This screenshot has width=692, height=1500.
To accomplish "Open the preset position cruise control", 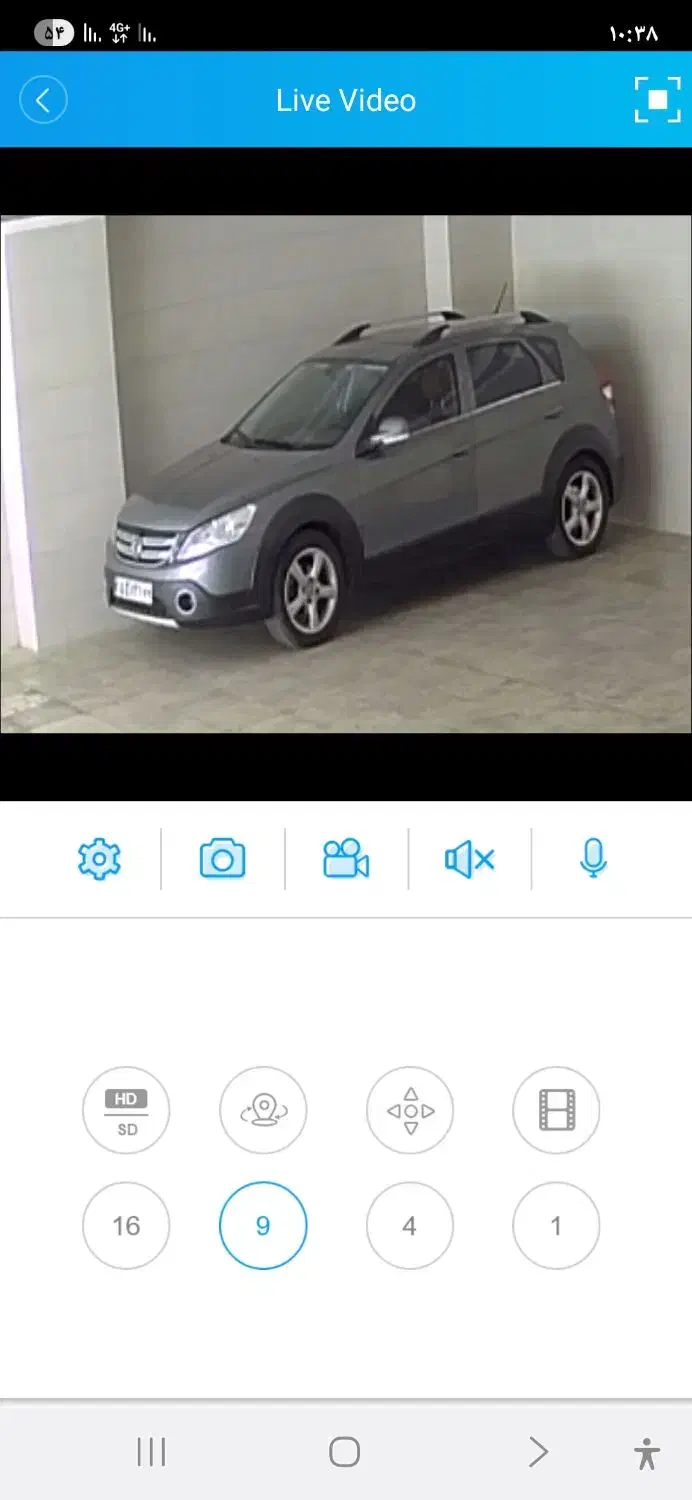I will [x=263, y=1110].
